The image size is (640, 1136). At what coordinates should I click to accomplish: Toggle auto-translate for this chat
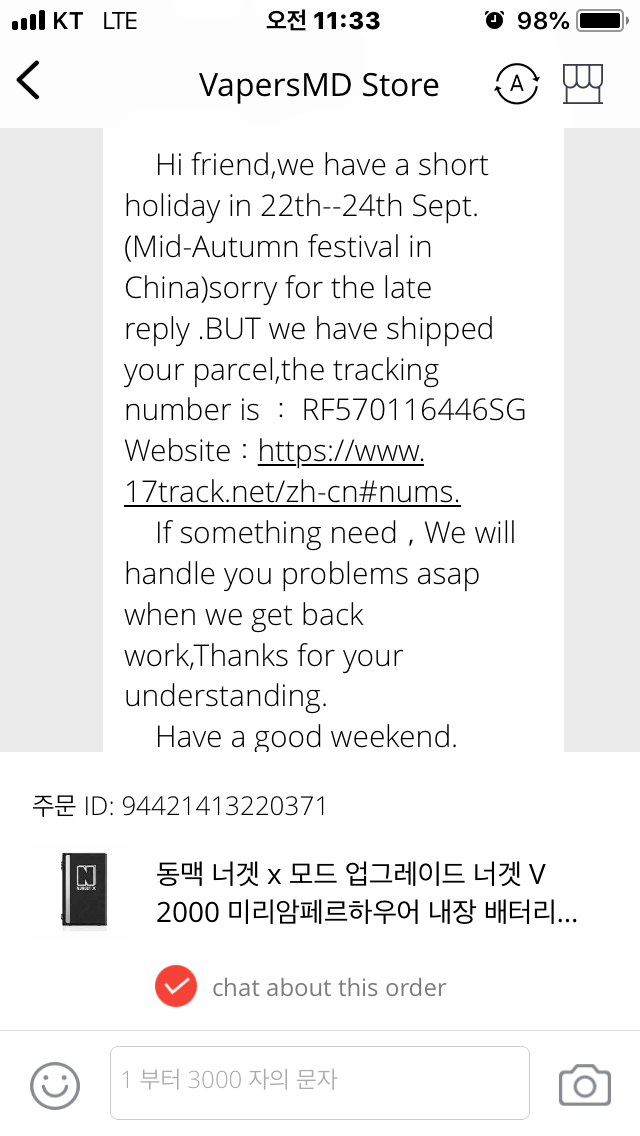517,84
